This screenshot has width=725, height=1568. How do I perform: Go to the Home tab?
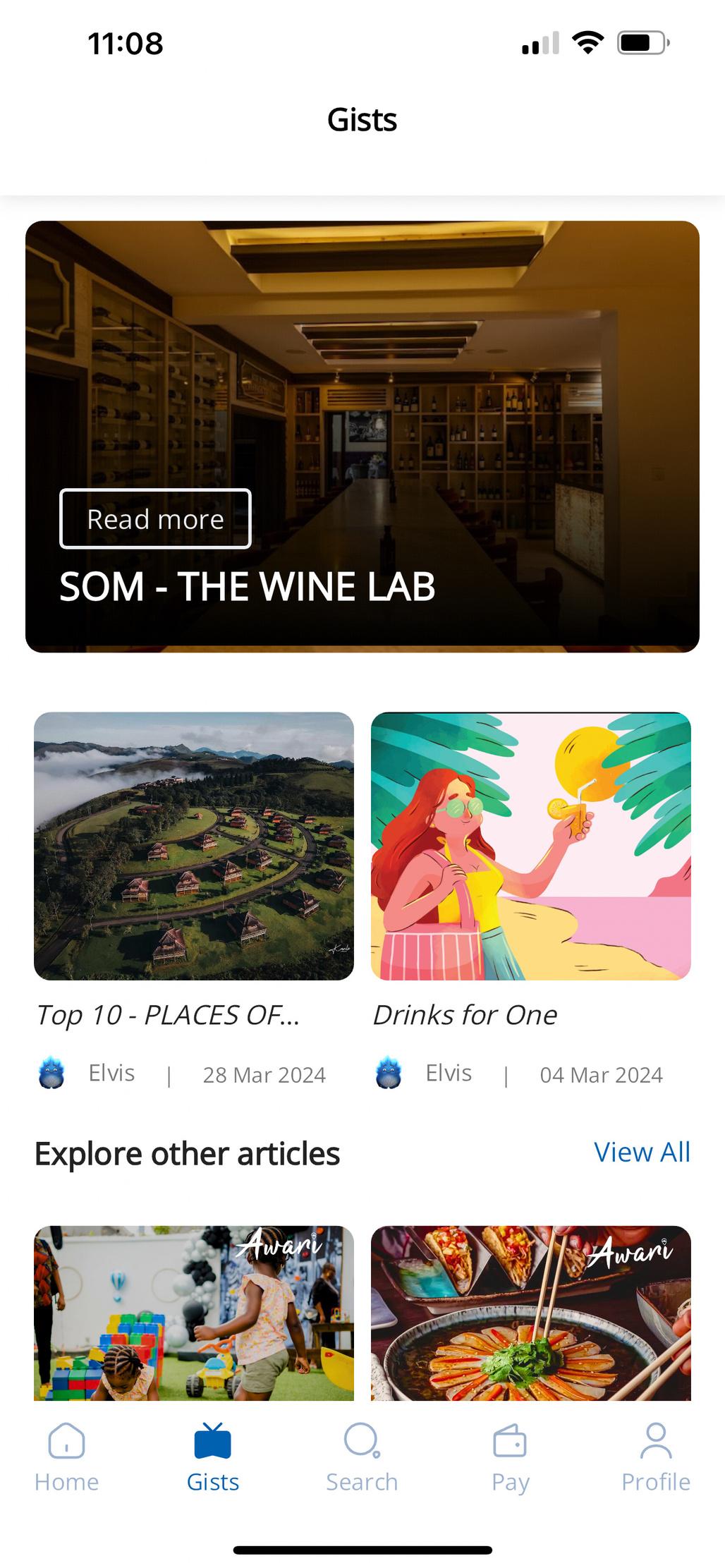point(66,1457)
